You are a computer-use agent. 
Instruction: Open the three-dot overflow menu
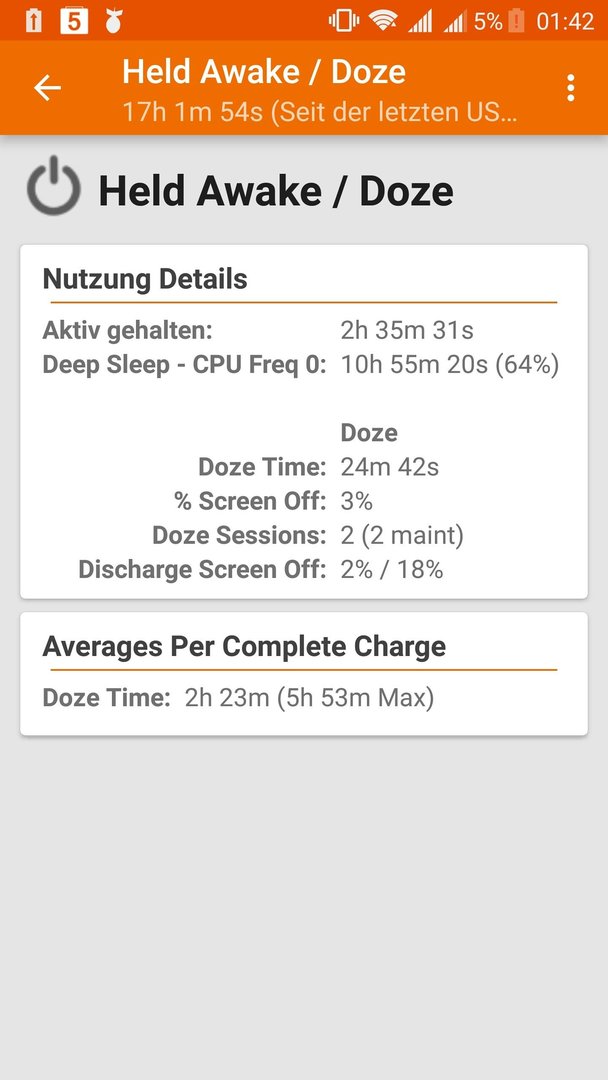[570, 88]
